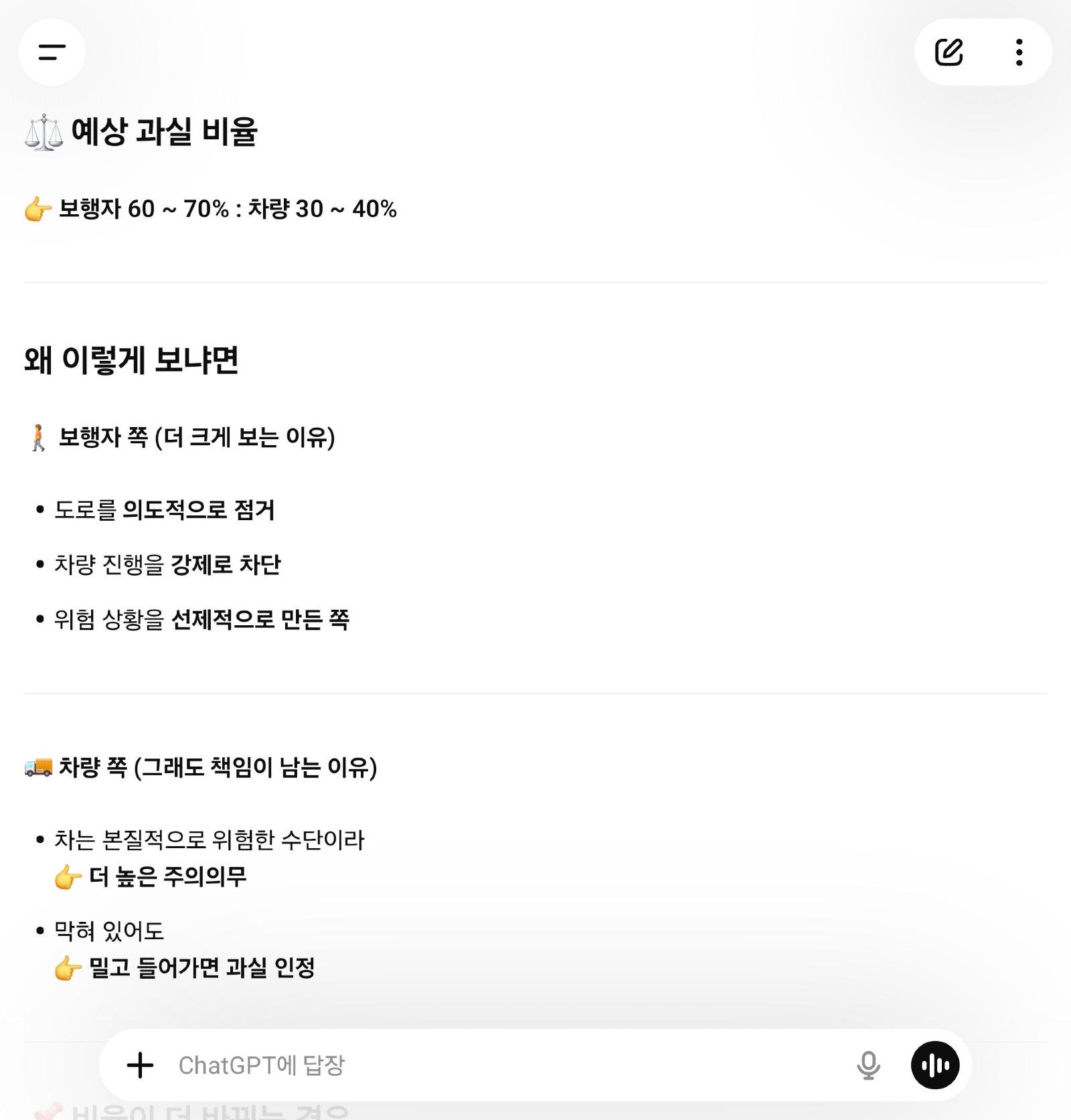Tap the ratio text 보행자 60~70% 차량 30~40%
The image size is (1071, 1120).
[x=228, y=210]
